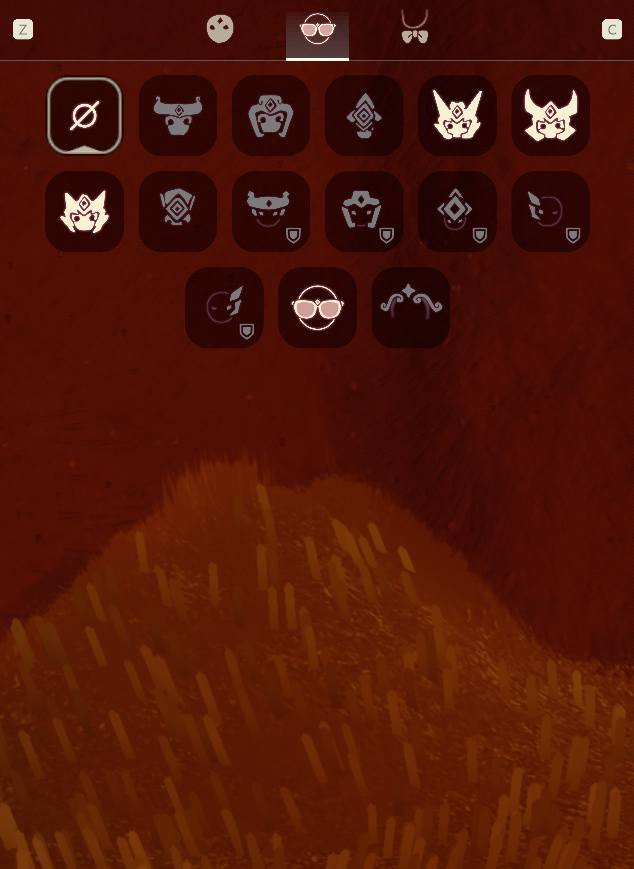Pick the tiered diamond forehead piece without shield
634x869 pixels.
pos(364,116)
